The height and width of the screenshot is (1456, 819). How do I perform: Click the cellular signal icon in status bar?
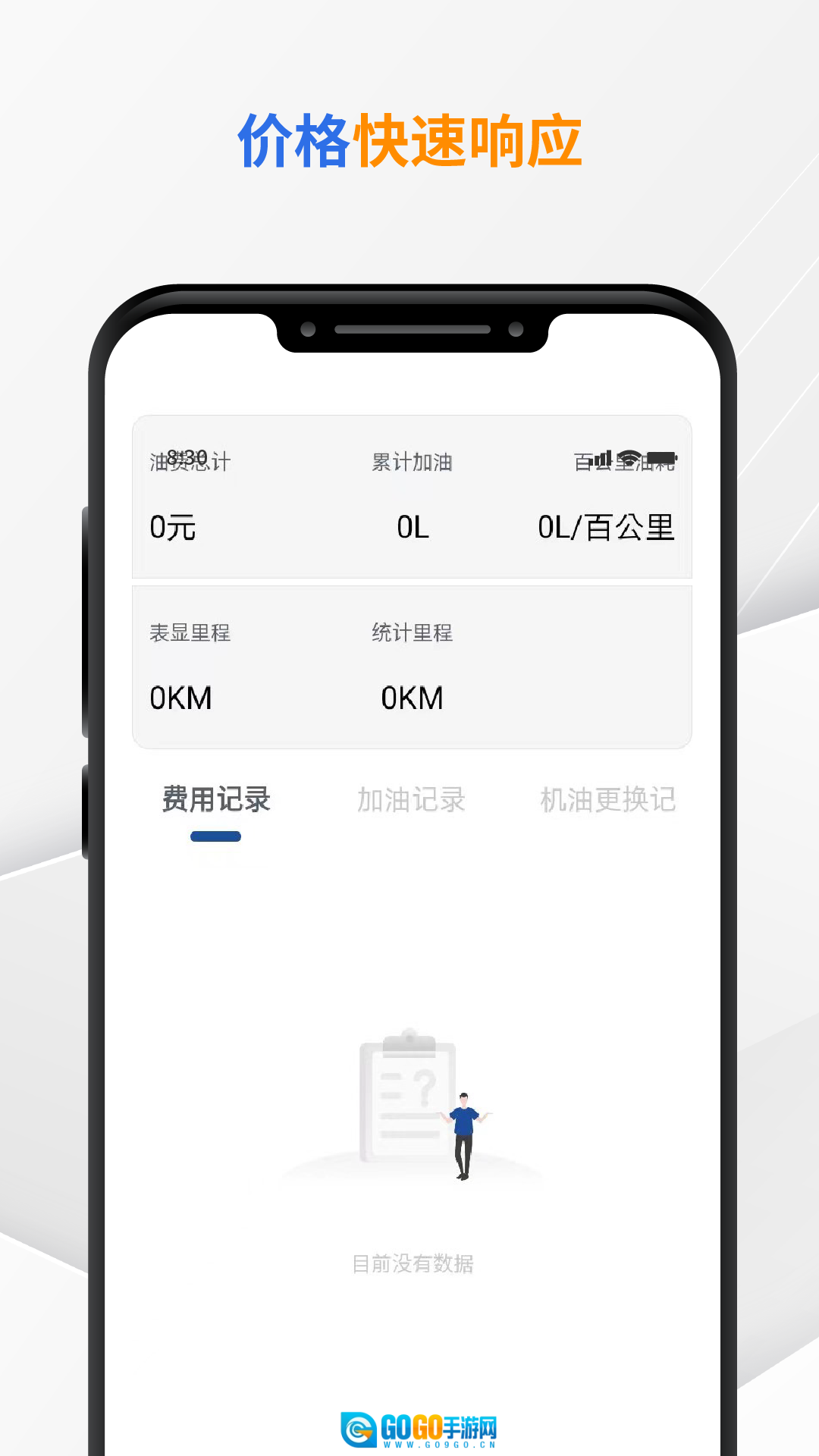coord(601,456)
